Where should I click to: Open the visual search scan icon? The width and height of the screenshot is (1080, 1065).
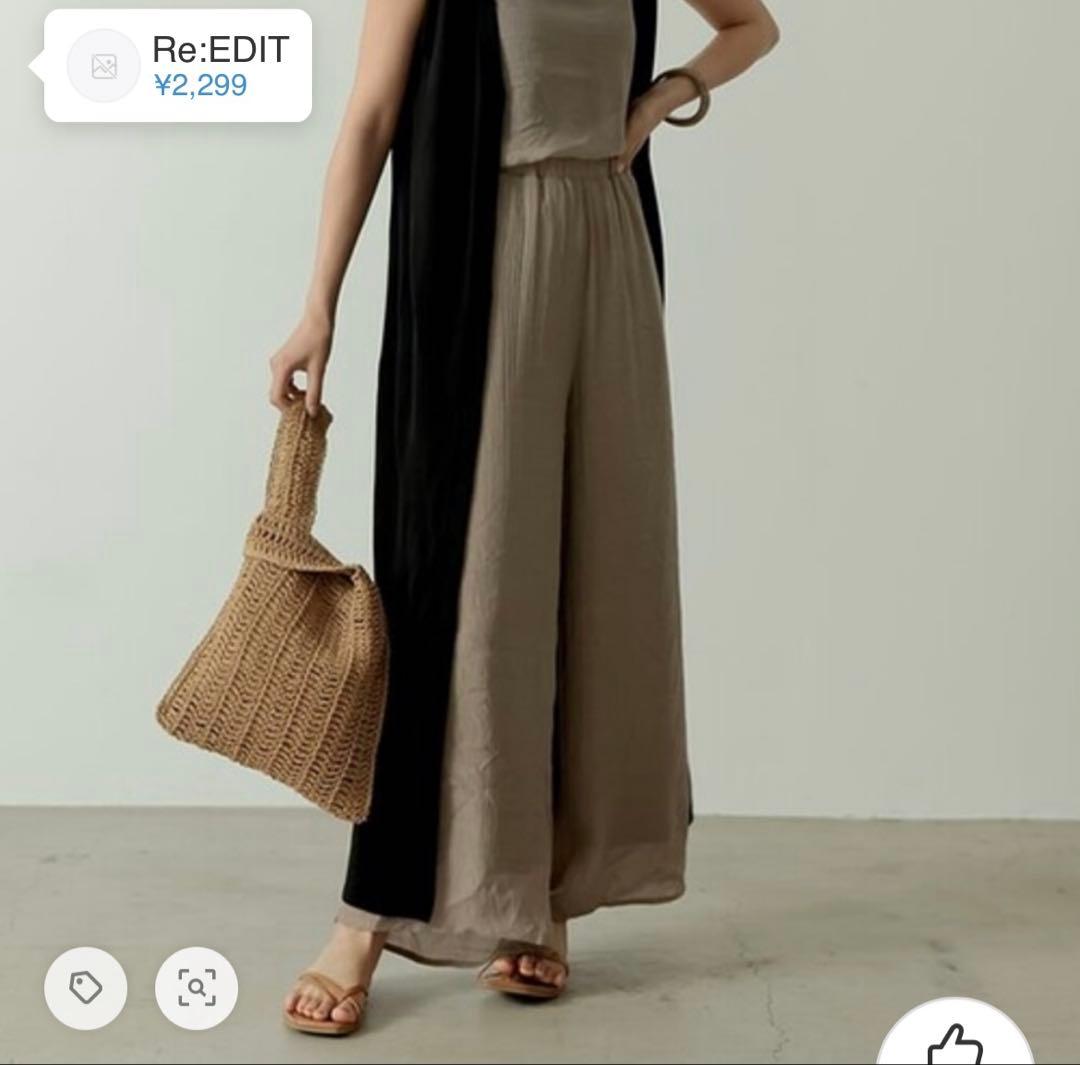pyautogui.click(x=197, y=988)
